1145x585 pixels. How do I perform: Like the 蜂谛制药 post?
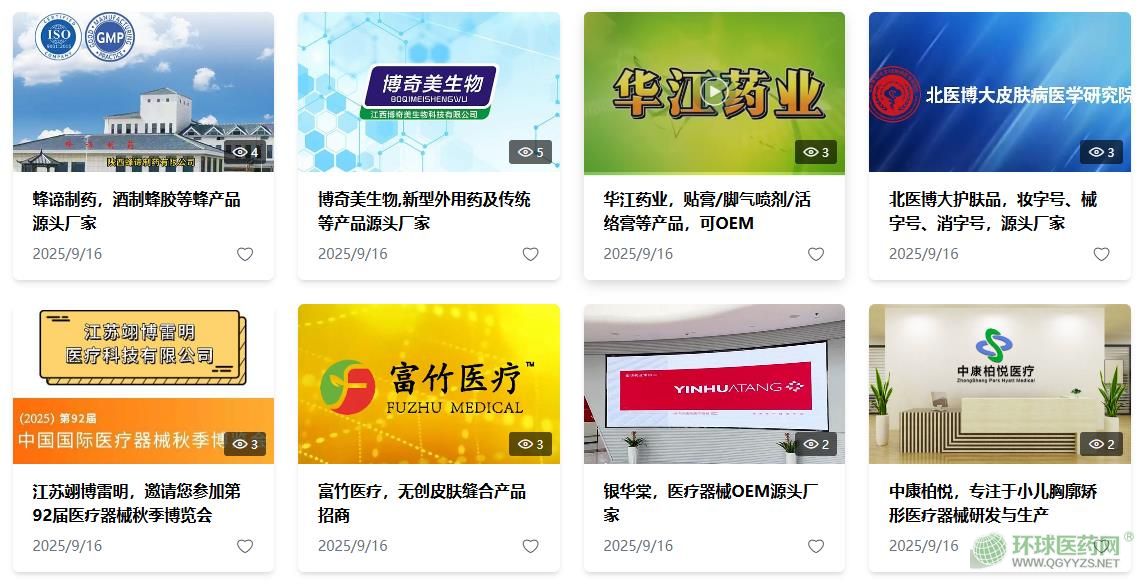tap(245, 254)
